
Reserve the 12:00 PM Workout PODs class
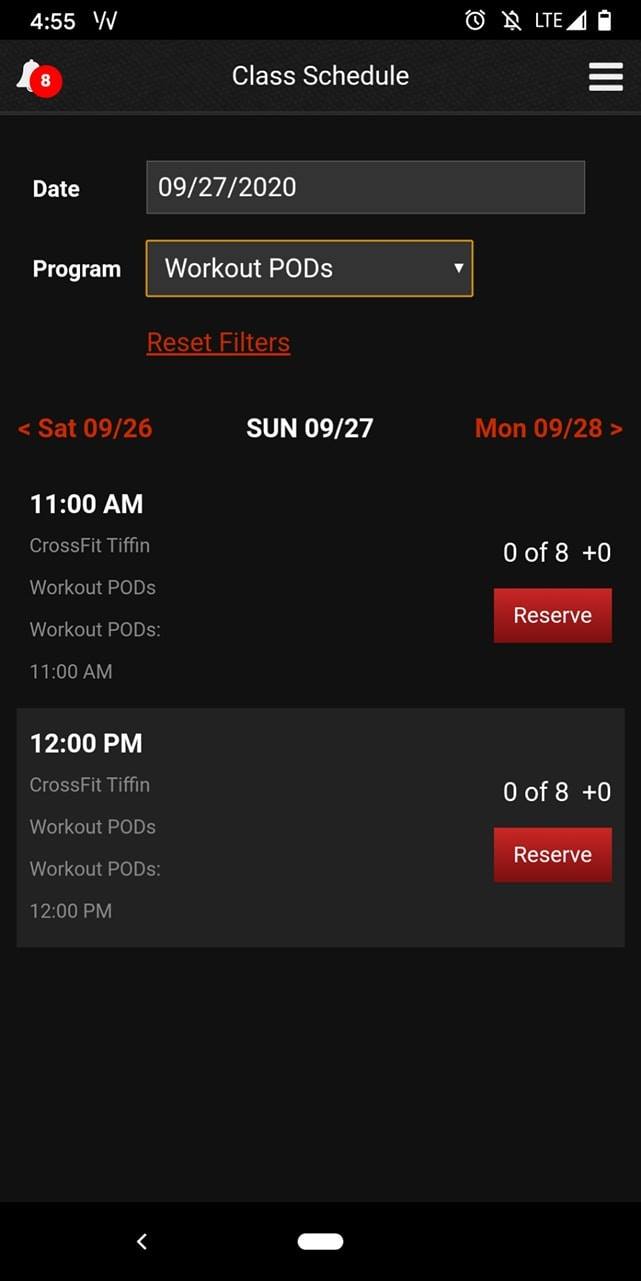[552, 854]
